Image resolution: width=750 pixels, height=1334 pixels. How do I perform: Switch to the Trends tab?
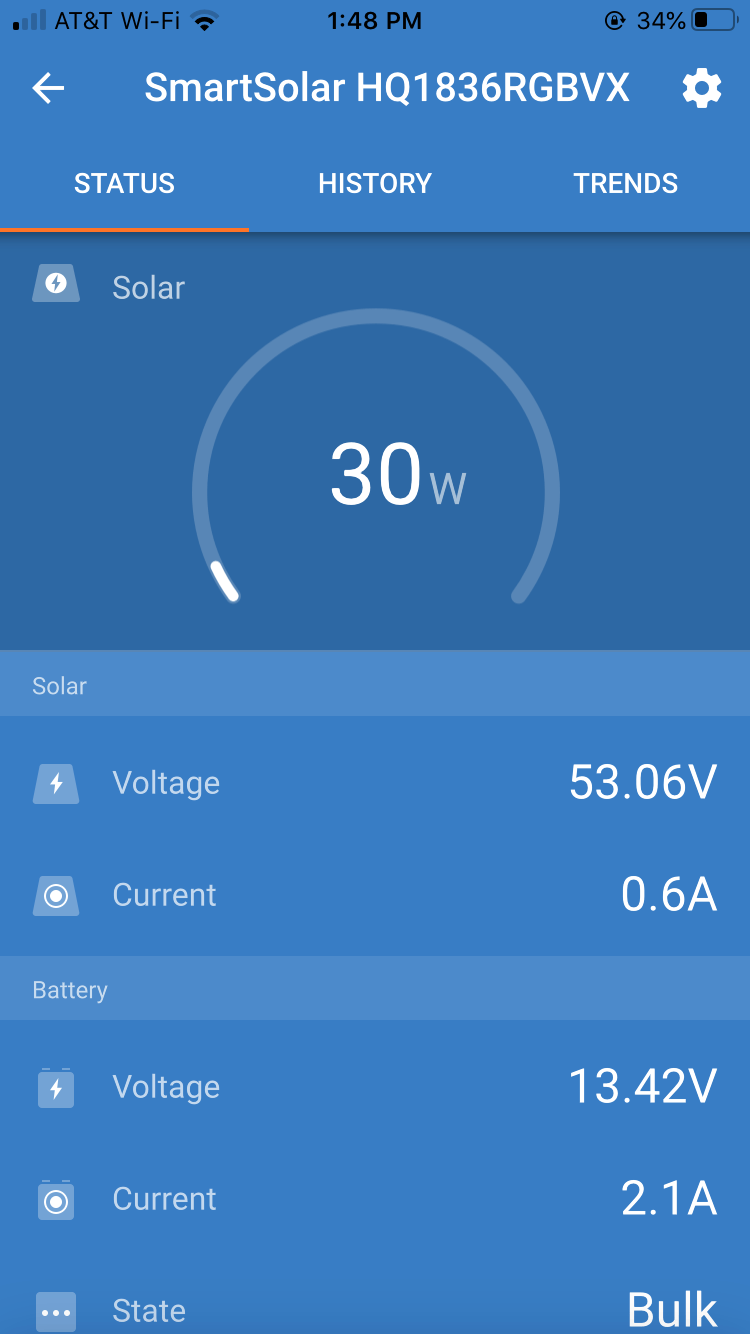click(625, 184)
